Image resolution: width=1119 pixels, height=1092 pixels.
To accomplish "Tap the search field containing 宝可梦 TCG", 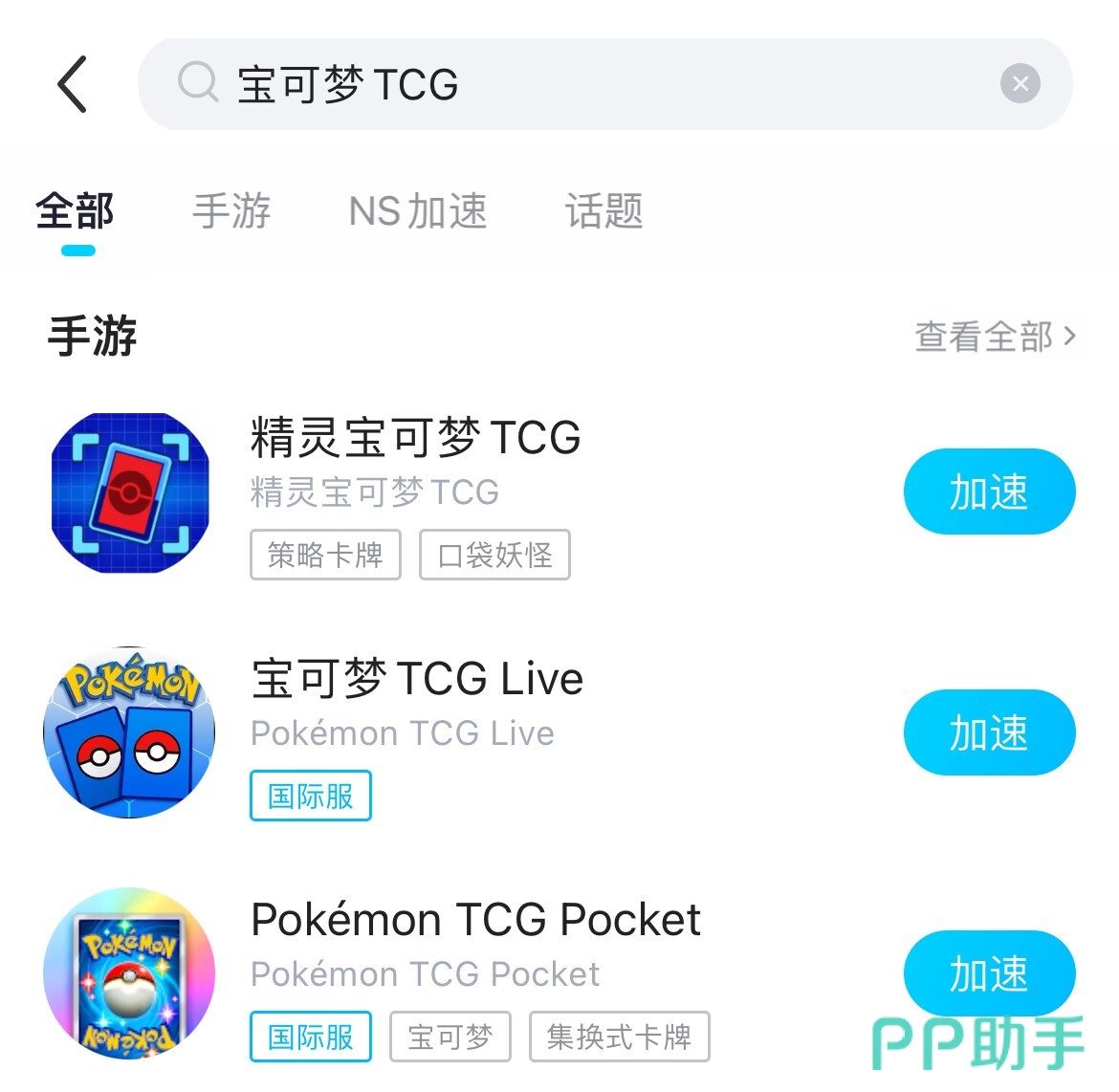I will pos(574,84).
